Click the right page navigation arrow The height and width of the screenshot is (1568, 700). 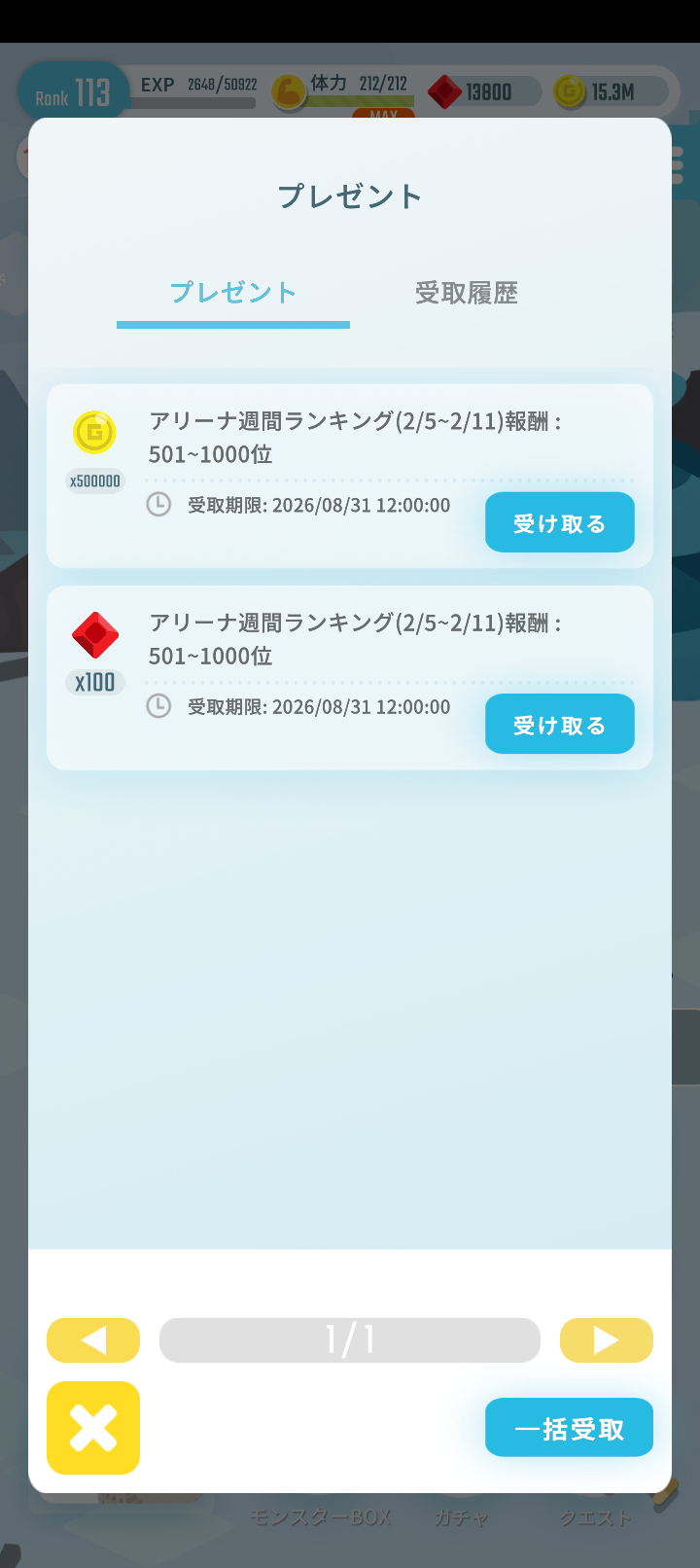point(606,1339)
